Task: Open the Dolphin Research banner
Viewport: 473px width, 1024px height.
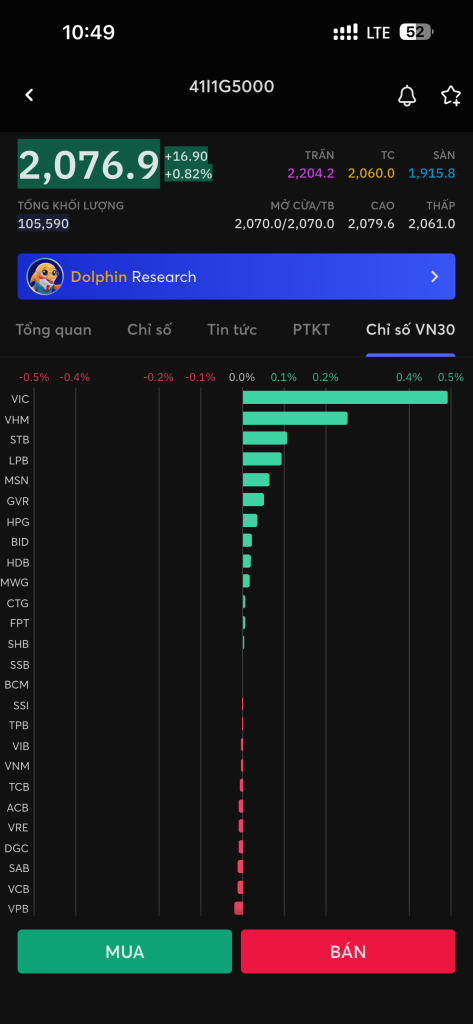Action: pos(236,277)
